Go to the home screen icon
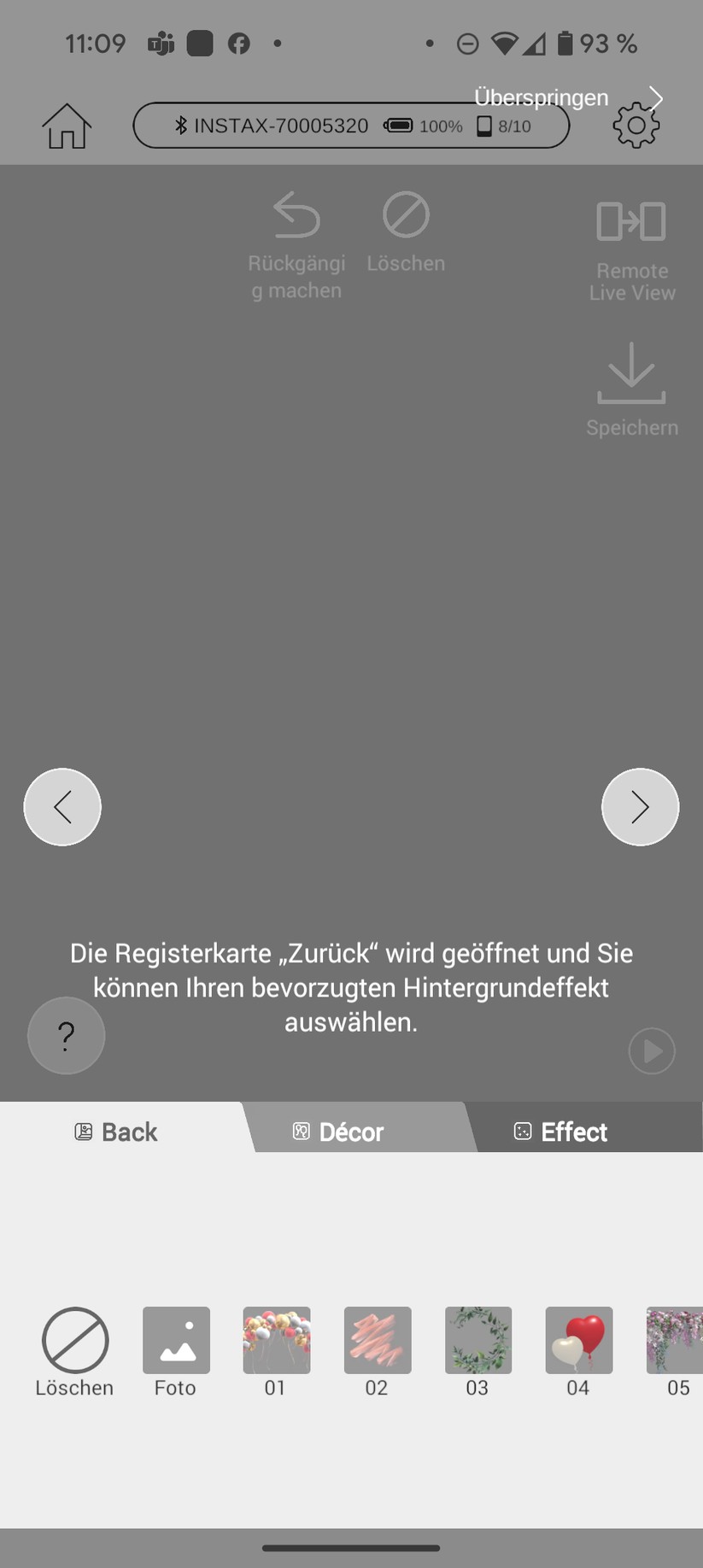703x1568 pixels. [x=67, y=126]
